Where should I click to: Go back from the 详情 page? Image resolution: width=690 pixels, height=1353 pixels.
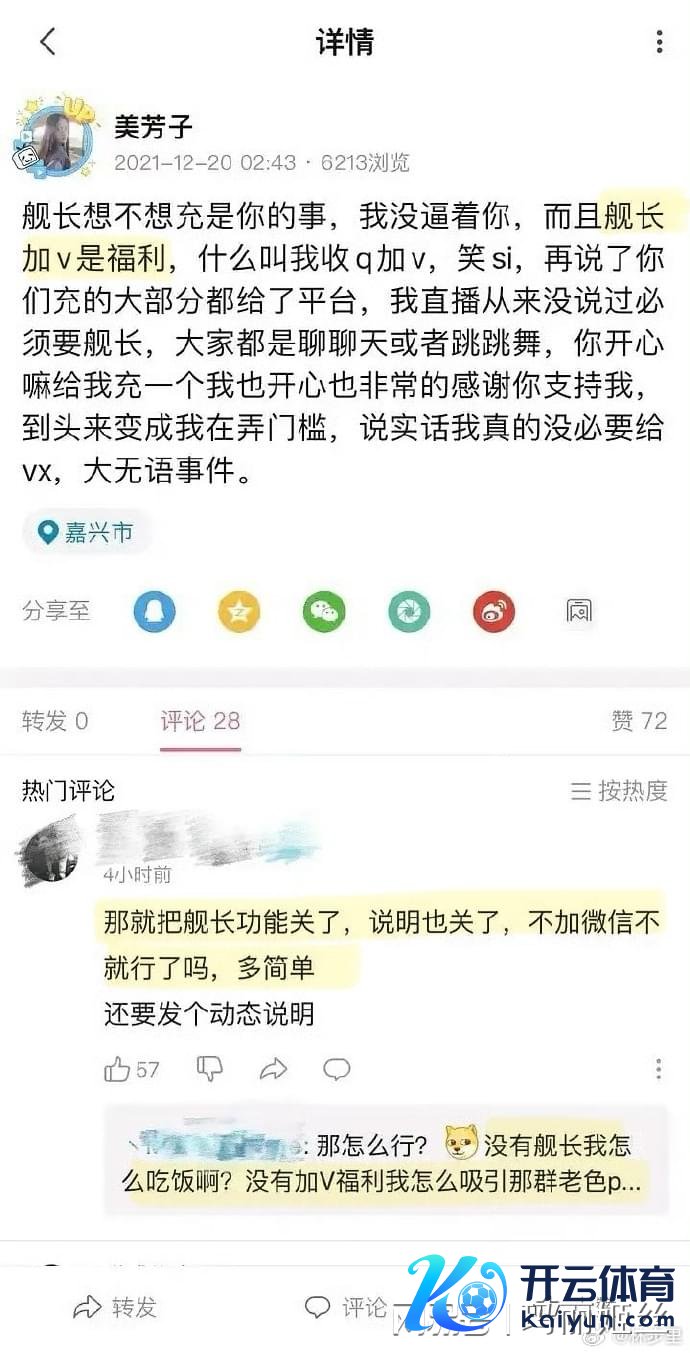pyautogui.click(x=47, y=42)
